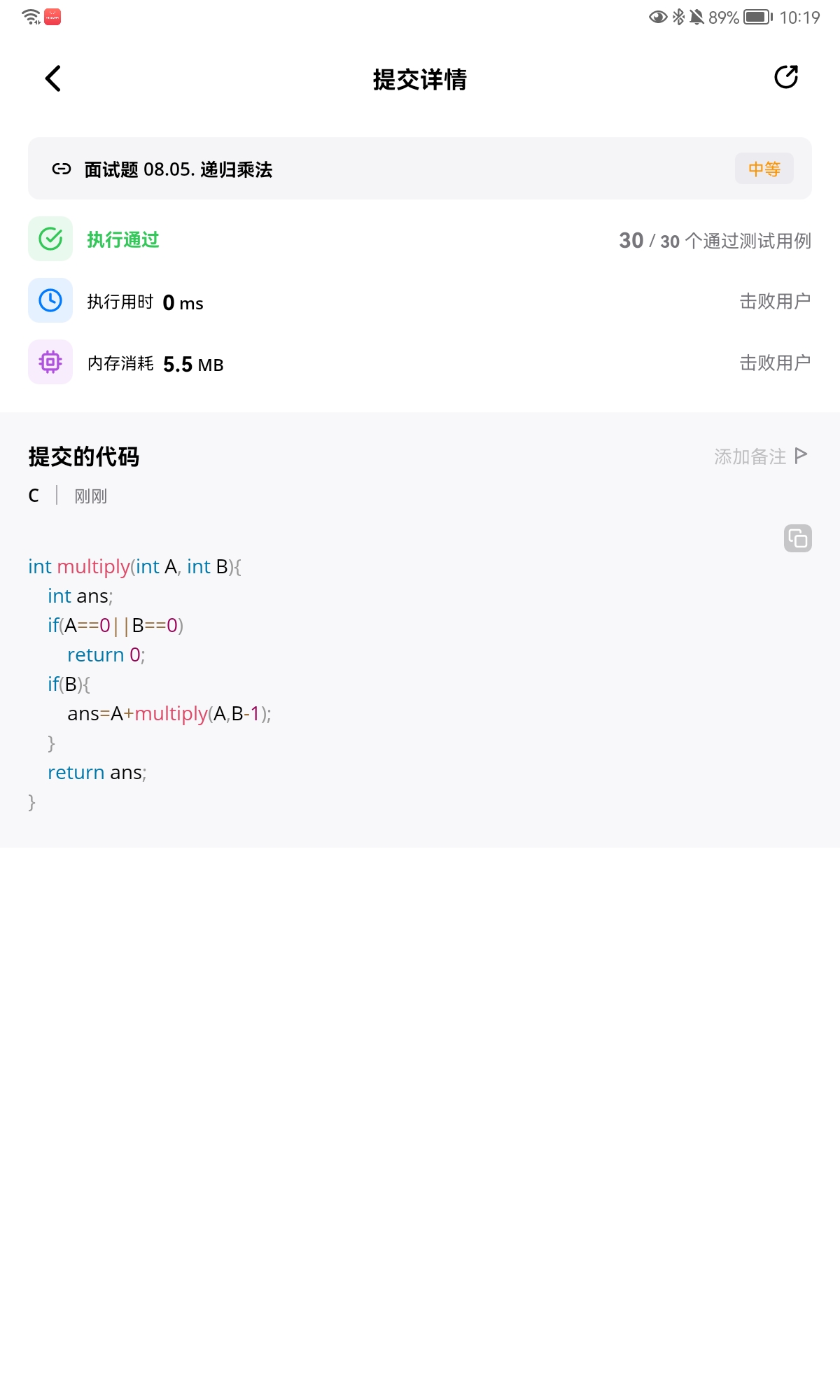Tap the submission timestamp 刚刚

pyautogui.click(x=90, y=496)
